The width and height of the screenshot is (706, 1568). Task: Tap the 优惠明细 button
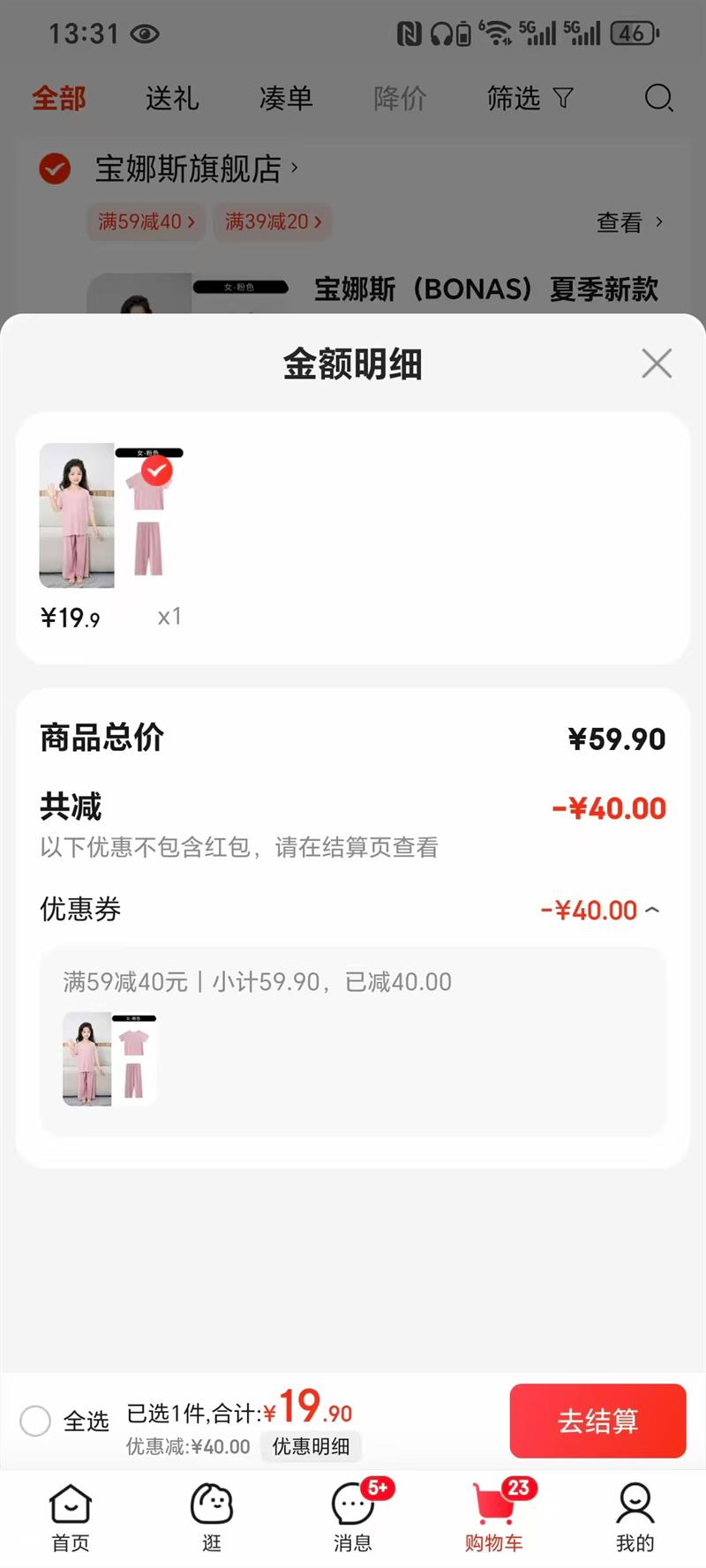(x=311, y=1446)
